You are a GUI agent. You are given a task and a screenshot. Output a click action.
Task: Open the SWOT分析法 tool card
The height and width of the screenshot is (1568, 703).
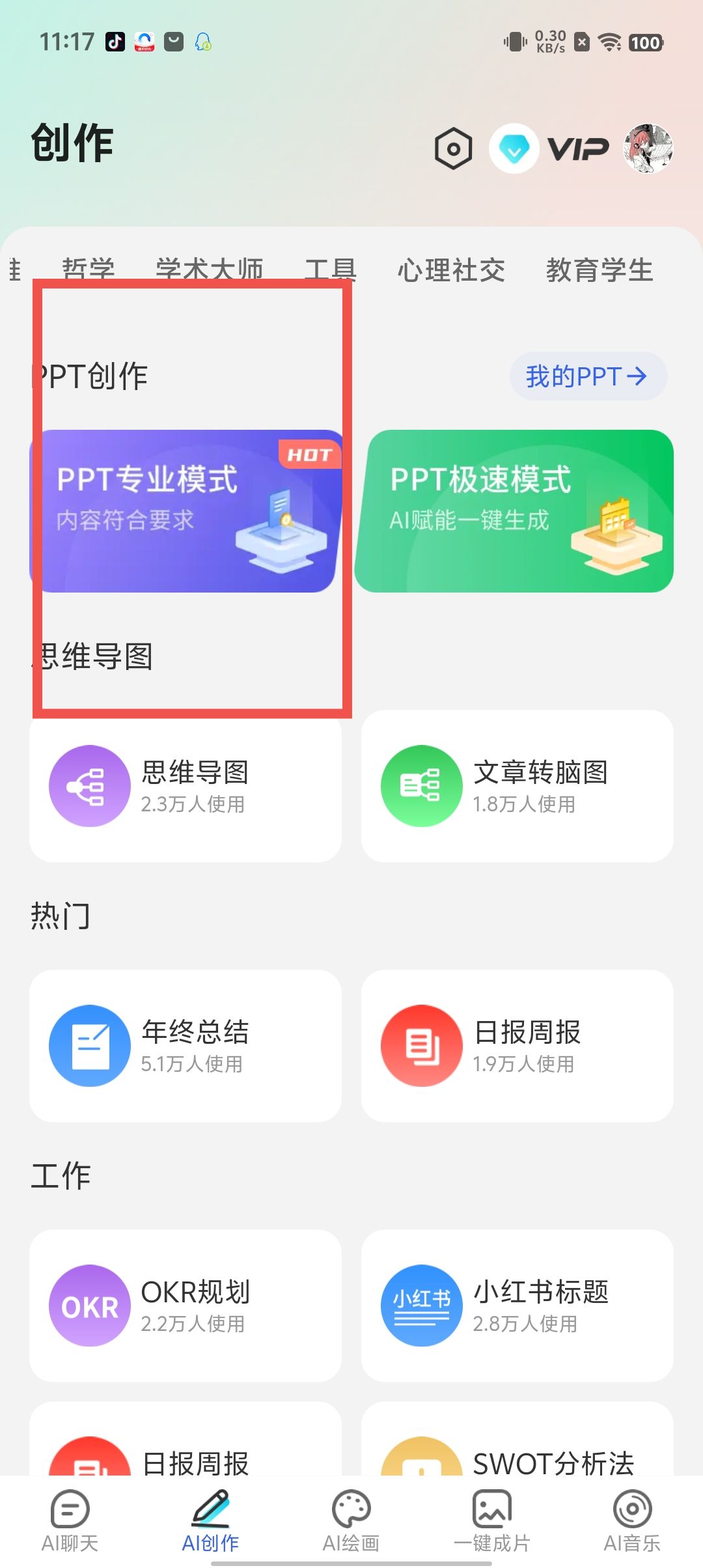(517, 1452)
